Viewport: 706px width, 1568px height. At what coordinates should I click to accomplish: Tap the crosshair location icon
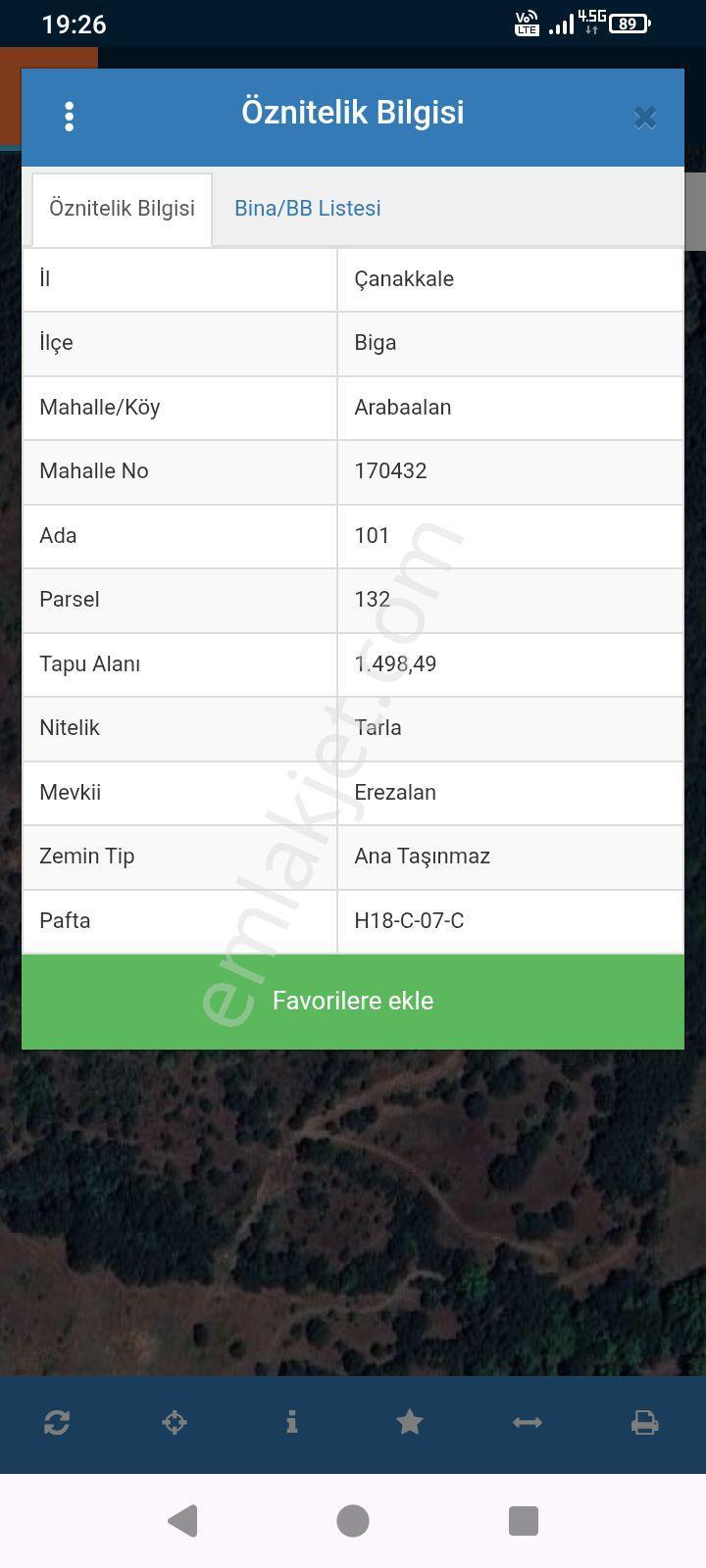coord(175,1422)
